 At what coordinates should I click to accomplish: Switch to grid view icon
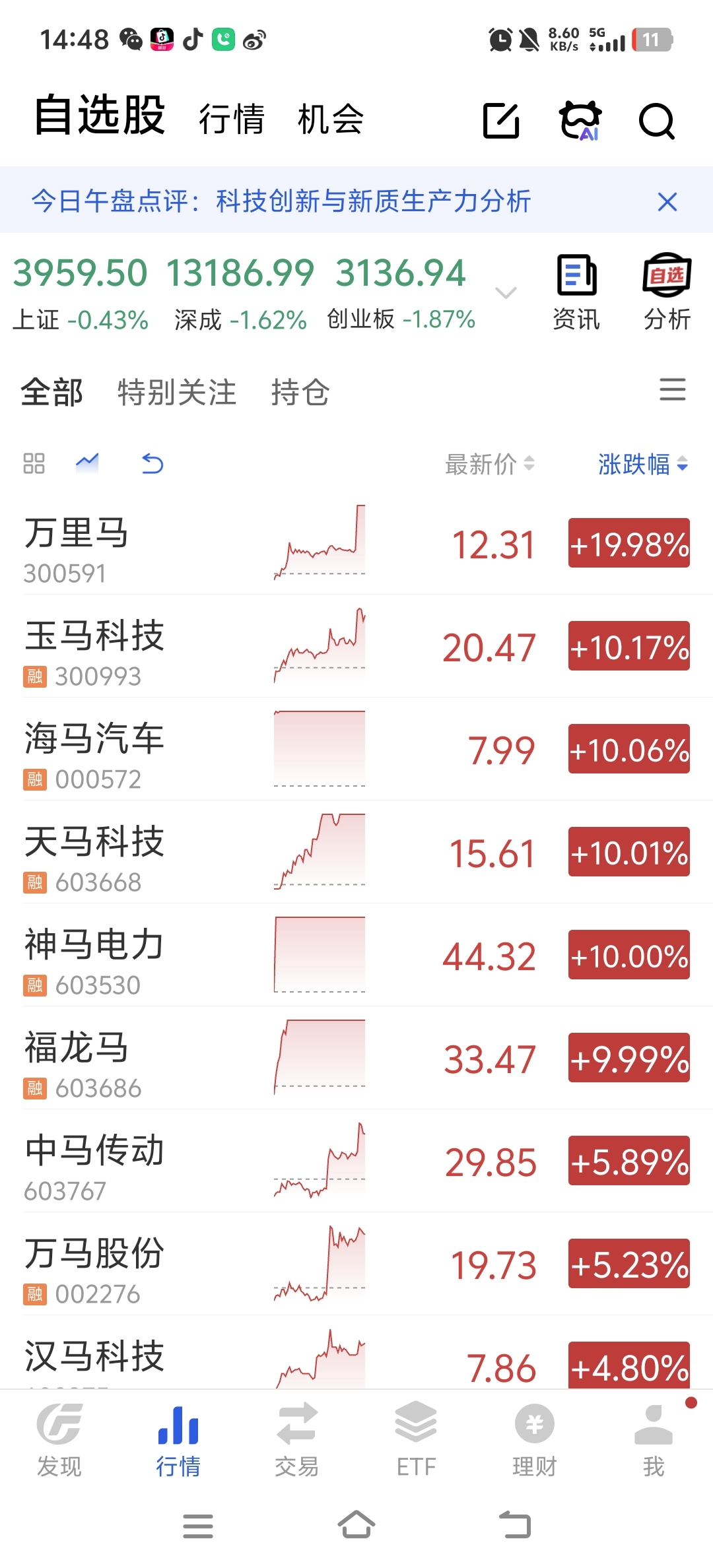(x=34, y=463)
